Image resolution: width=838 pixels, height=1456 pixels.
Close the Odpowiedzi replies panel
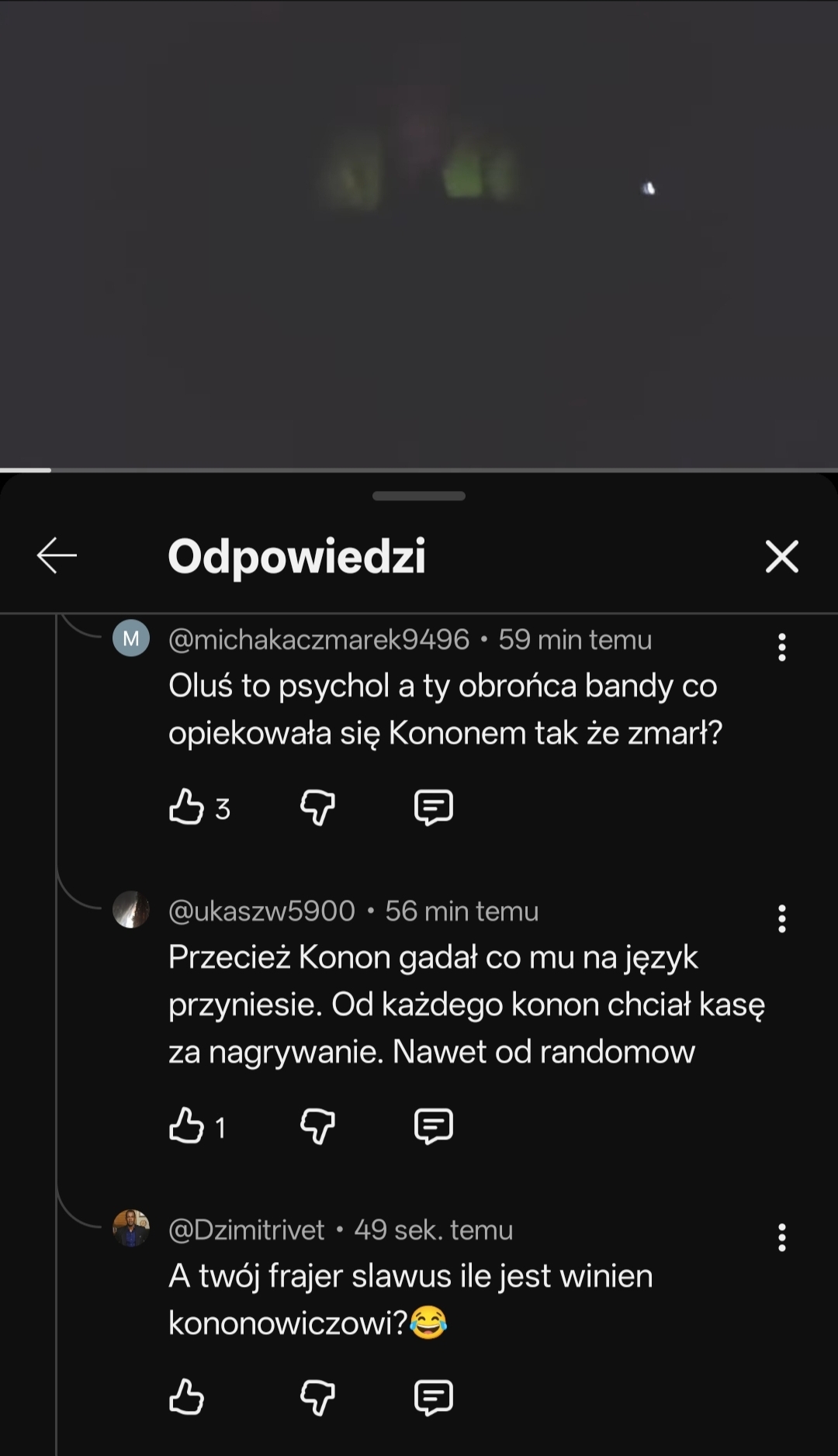781,556
